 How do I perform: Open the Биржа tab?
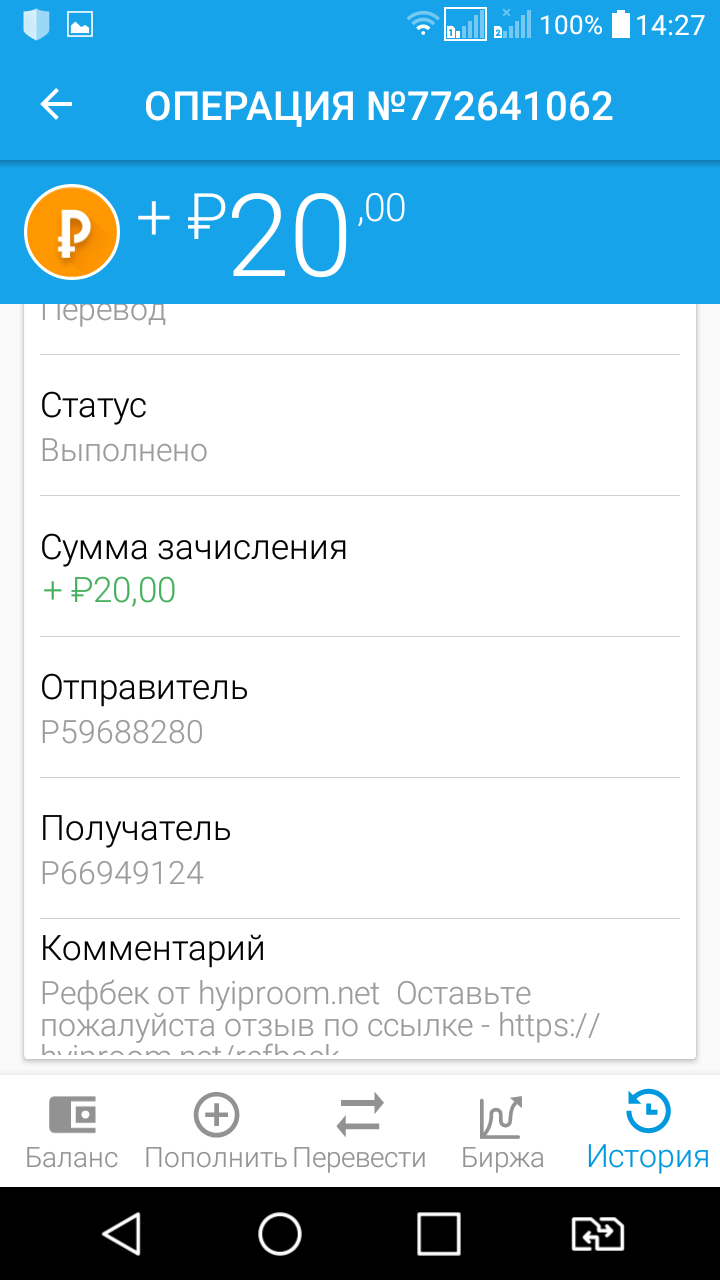503,1131
